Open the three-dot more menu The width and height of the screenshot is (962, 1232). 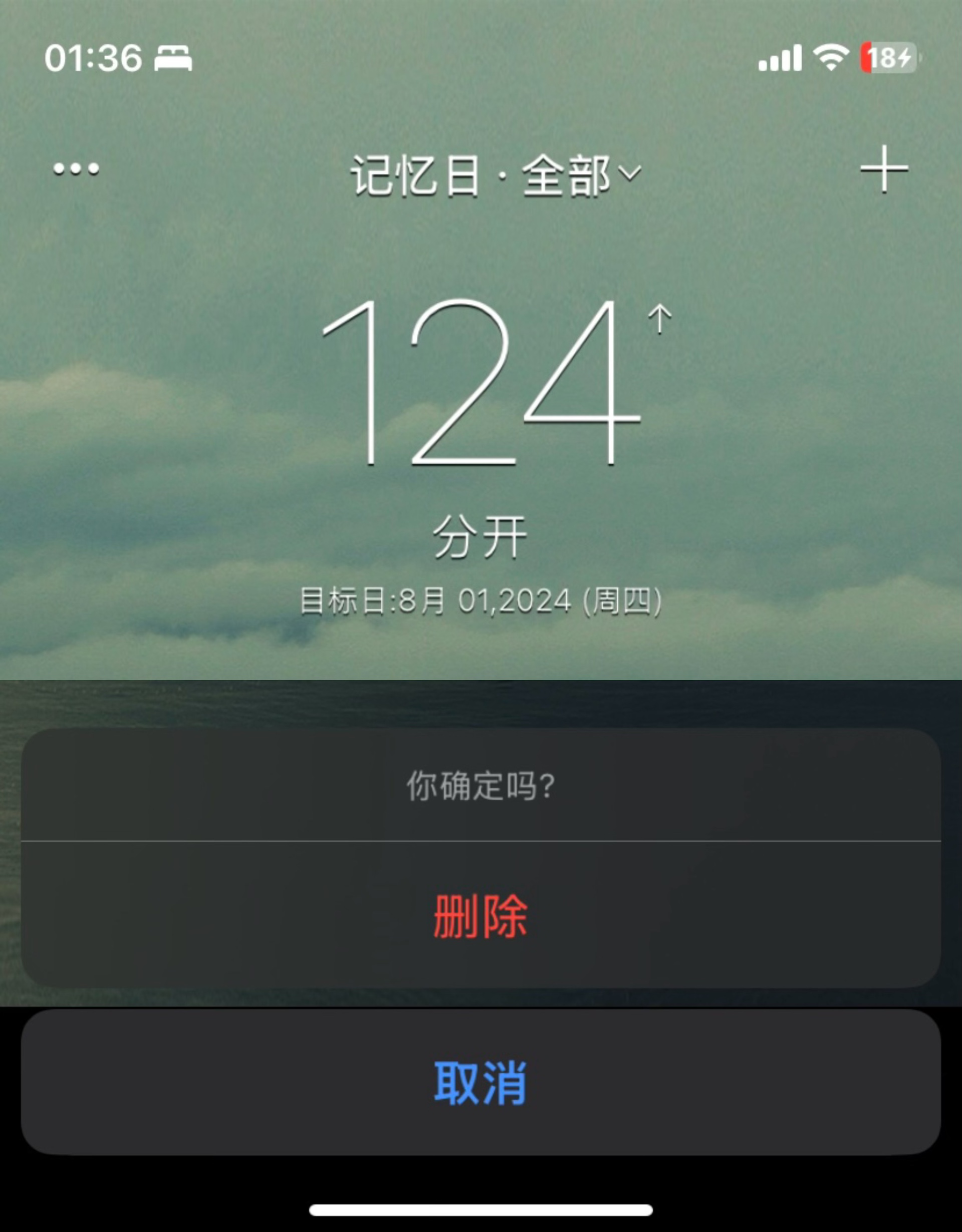click(x=76, y=169)
